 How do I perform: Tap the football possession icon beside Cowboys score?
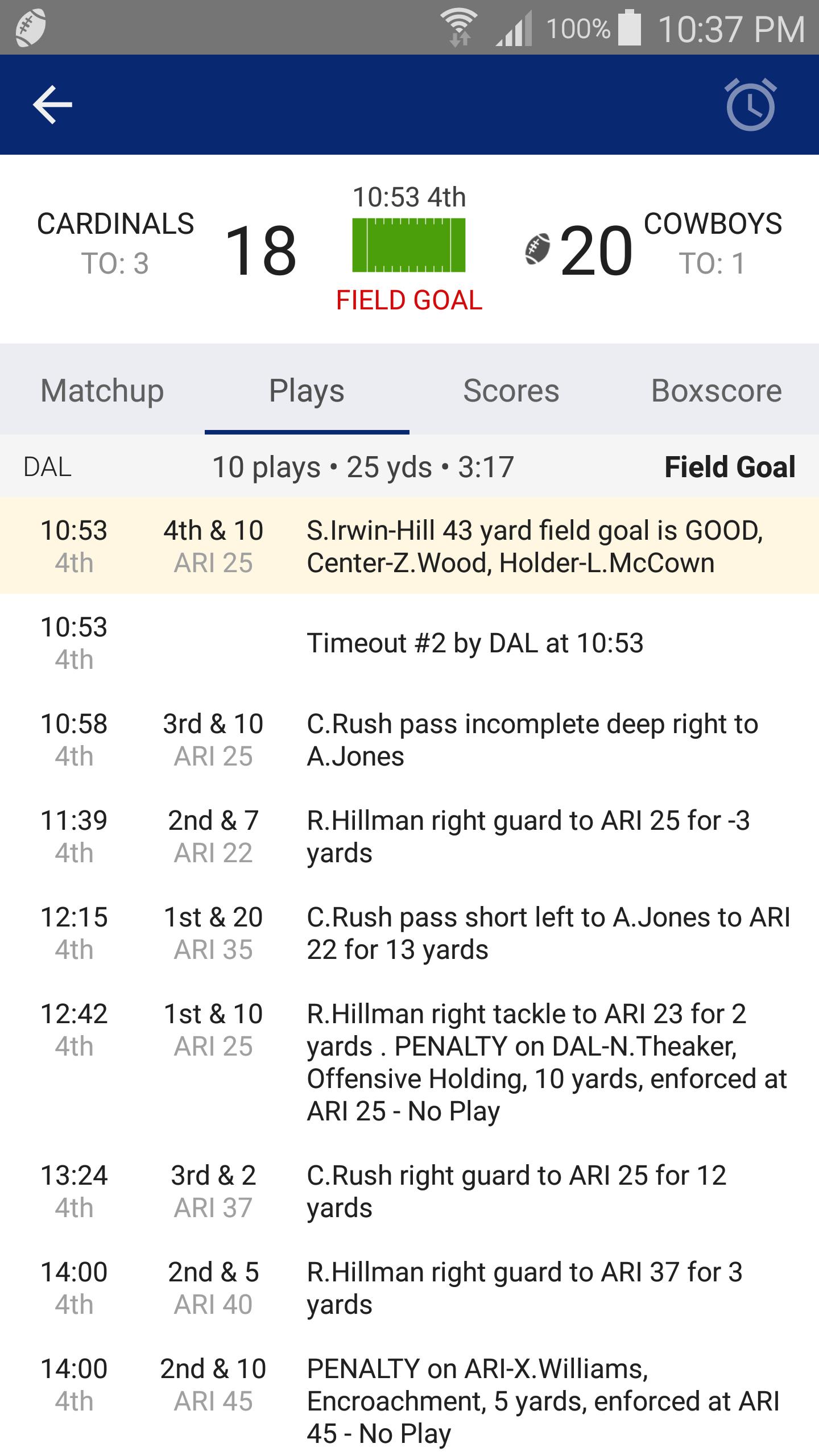[x=537, y=249]
